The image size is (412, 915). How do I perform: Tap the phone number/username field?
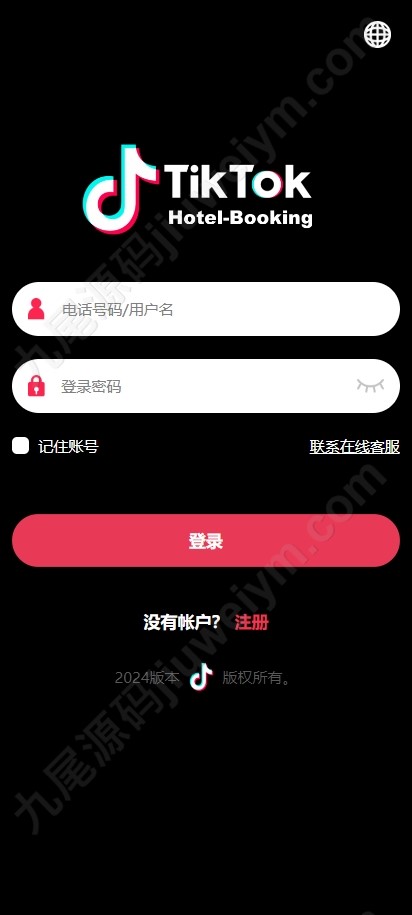(206, 309)
